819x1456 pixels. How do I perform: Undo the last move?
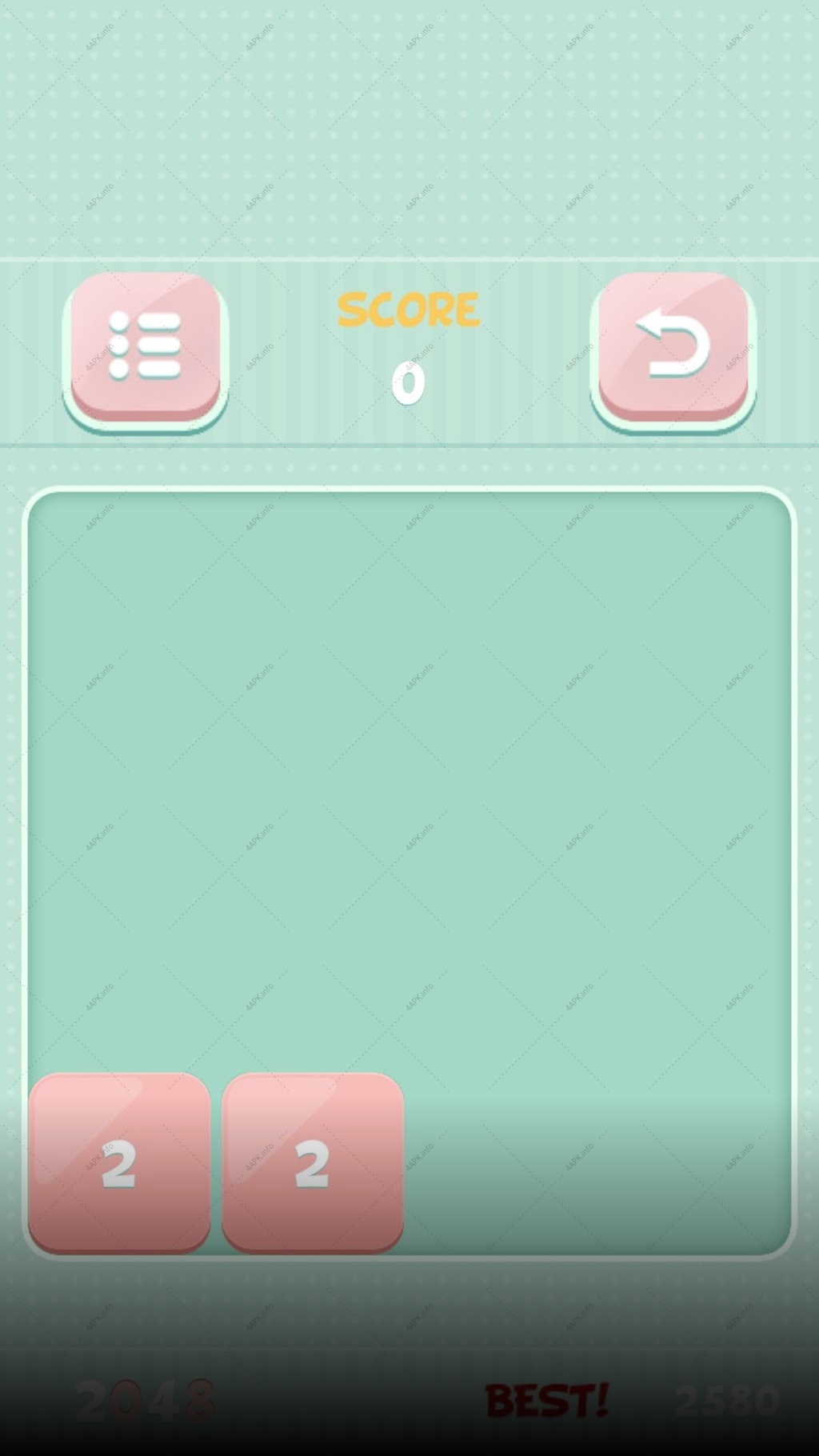[673, 349]
